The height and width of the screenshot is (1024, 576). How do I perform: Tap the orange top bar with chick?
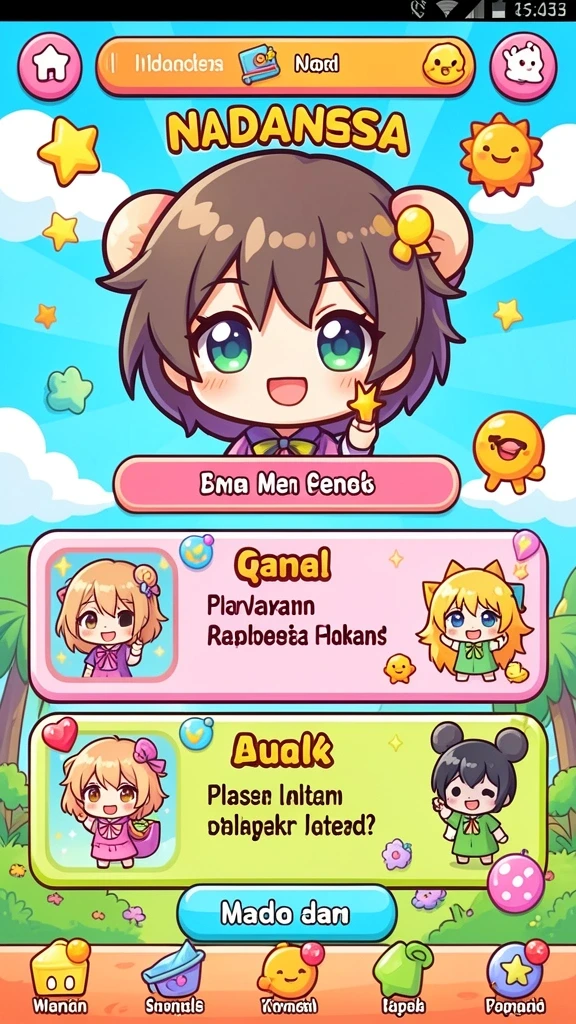285,66
